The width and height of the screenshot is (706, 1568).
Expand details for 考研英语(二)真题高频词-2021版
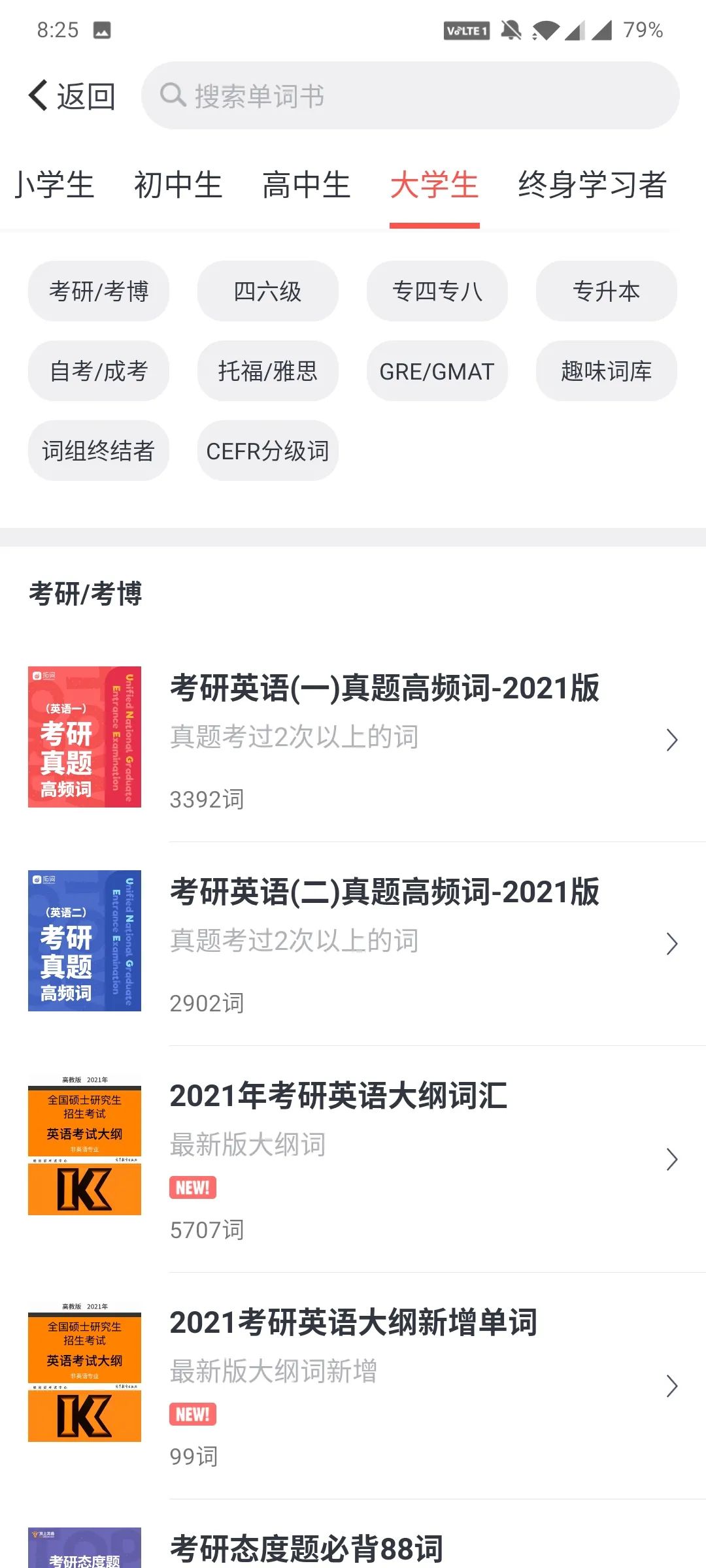point(672,943)
